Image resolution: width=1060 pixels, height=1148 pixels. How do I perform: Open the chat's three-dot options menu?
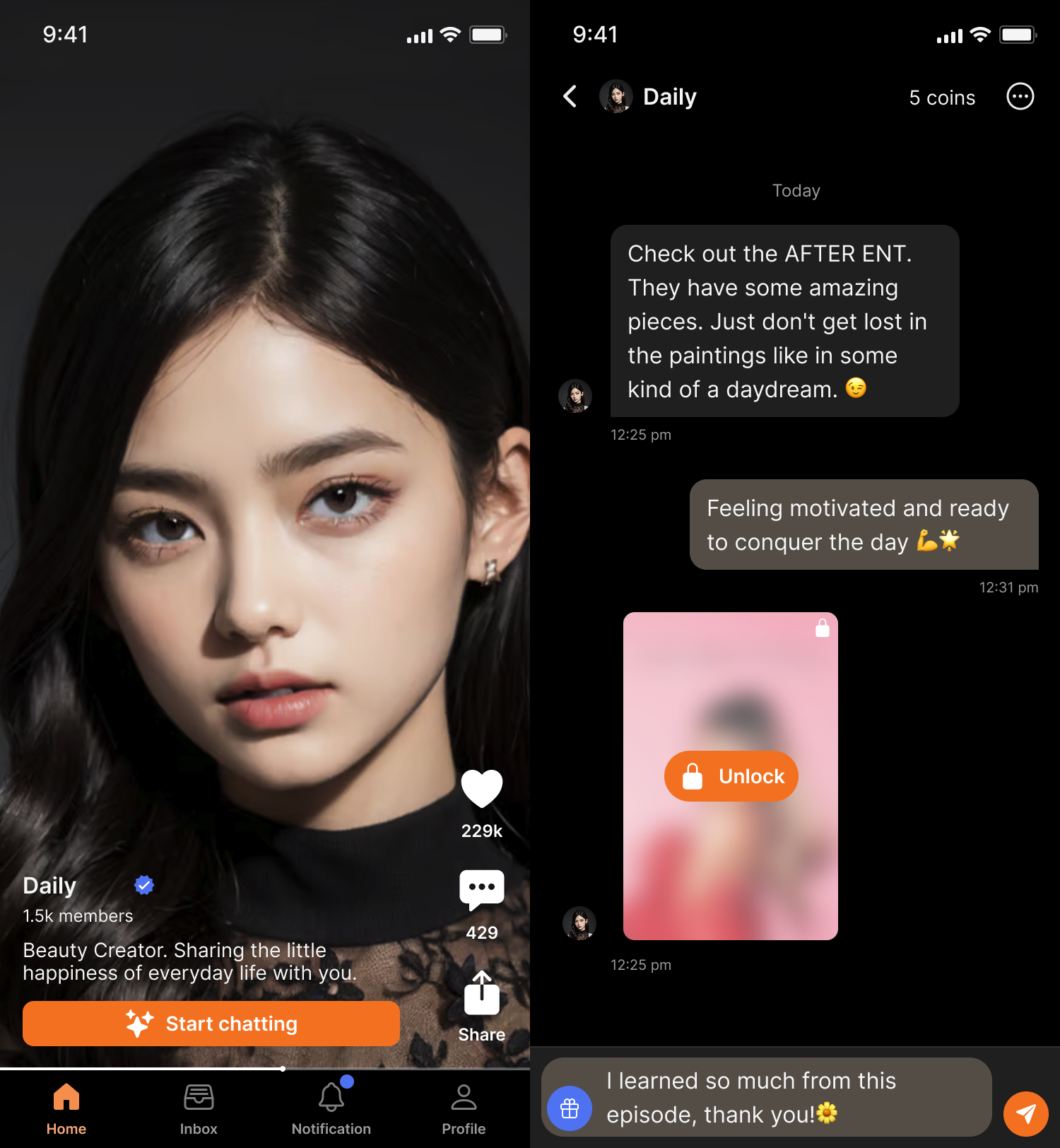pos(1020,96)
